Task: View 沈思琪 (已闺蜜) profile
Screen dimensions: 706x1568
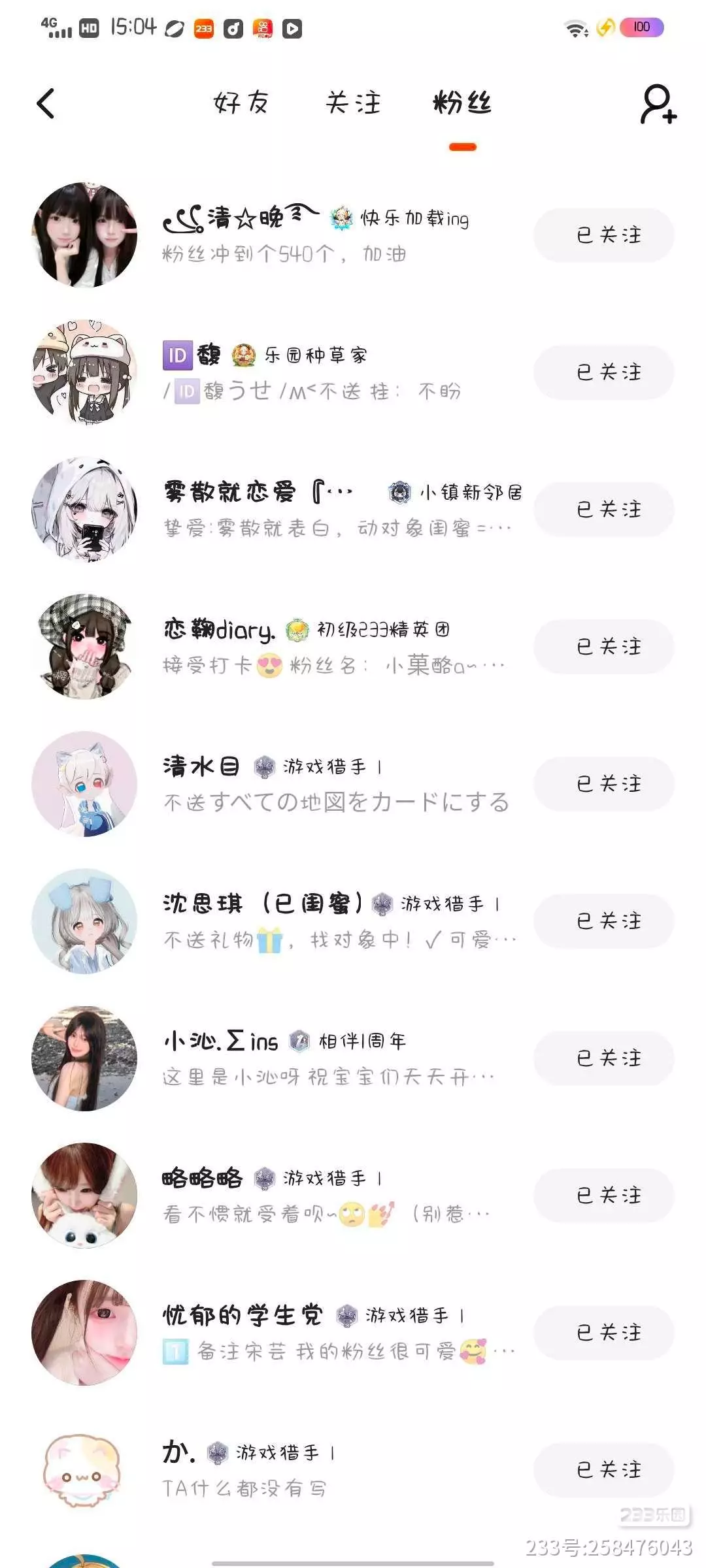Action: click(x=261, y=904)
